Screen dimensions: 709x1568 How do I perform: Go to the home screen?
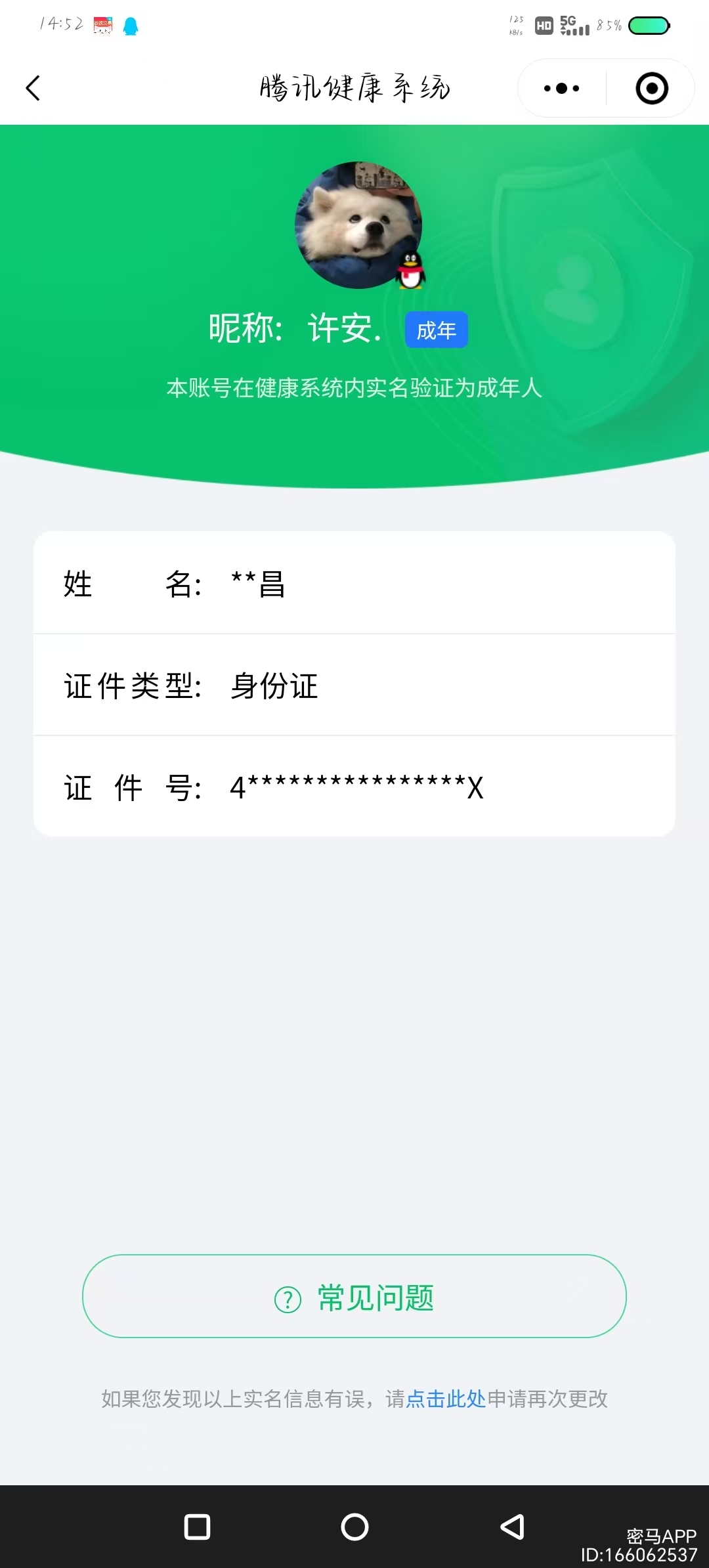click(354, 1527)
